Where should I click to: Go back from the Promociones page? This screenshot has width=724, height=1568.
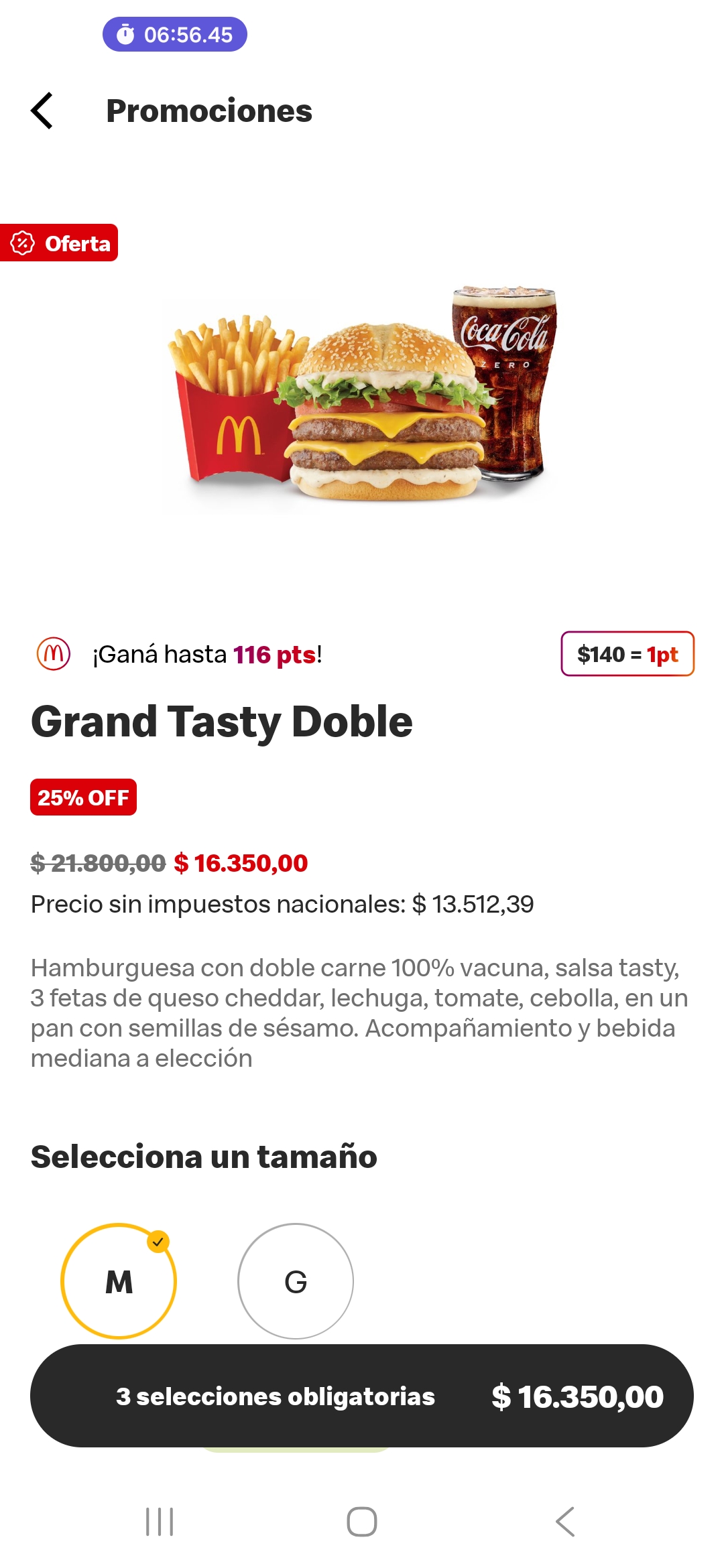(x=42, y=111)
